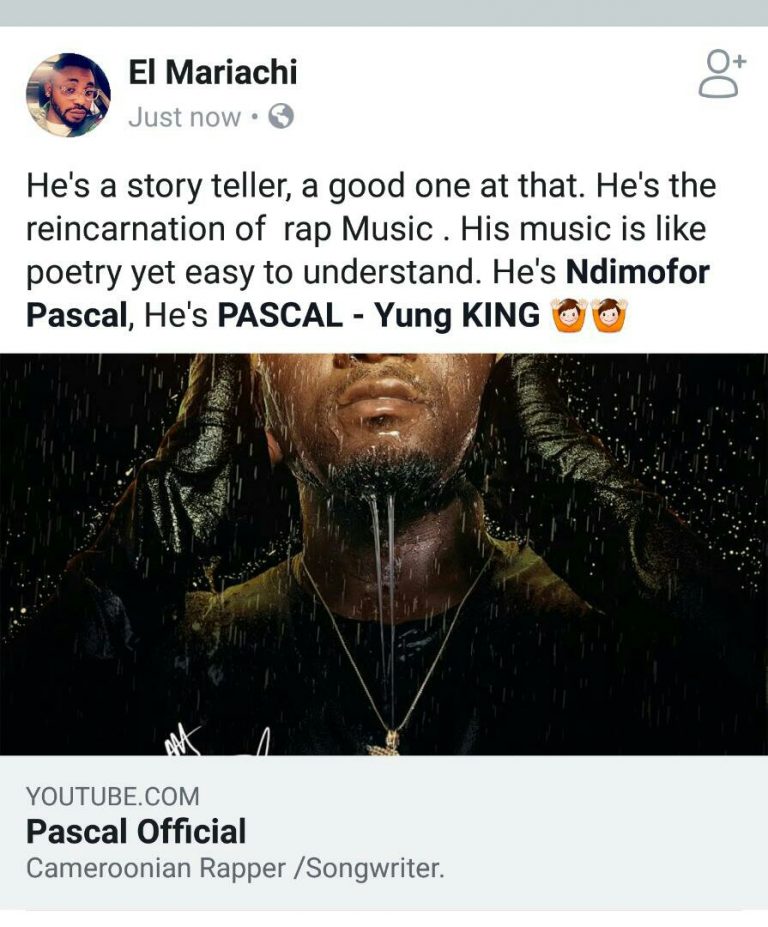Open the Pascal YouTube link preview image

tap(384, 553)
